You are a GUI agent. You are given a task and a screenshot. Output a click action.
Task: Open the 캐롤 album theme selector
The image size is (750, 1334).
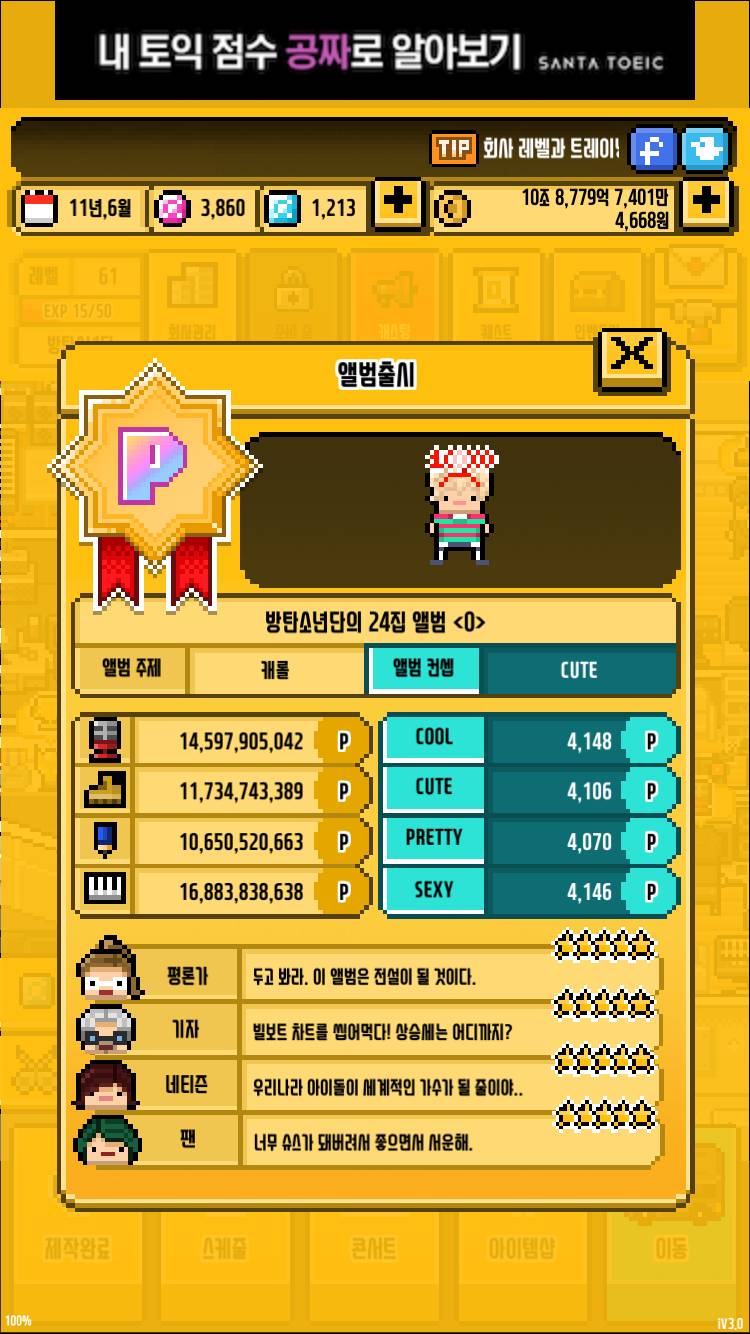coord(275,670)
